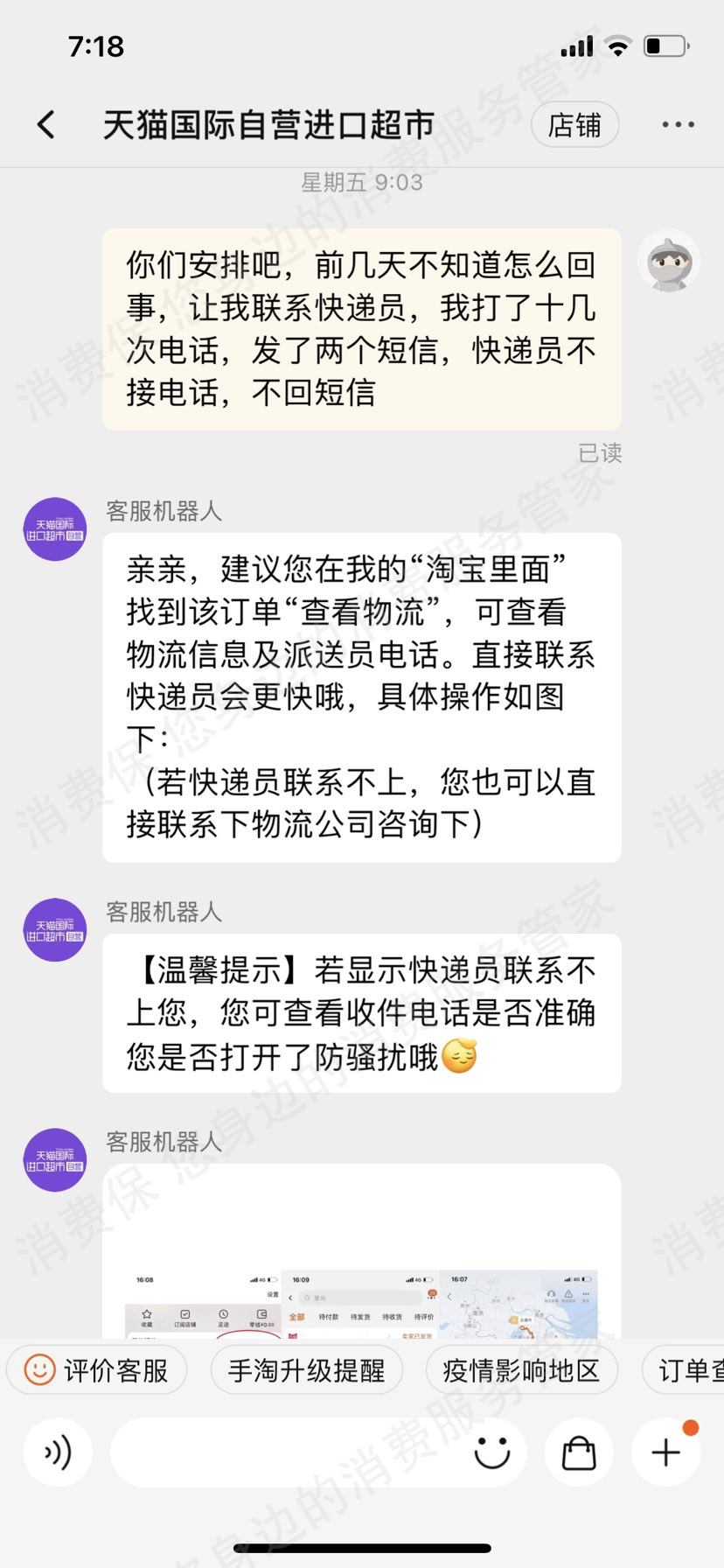
Task: Switch to voice input
Action: click(x=58, y=1453)
